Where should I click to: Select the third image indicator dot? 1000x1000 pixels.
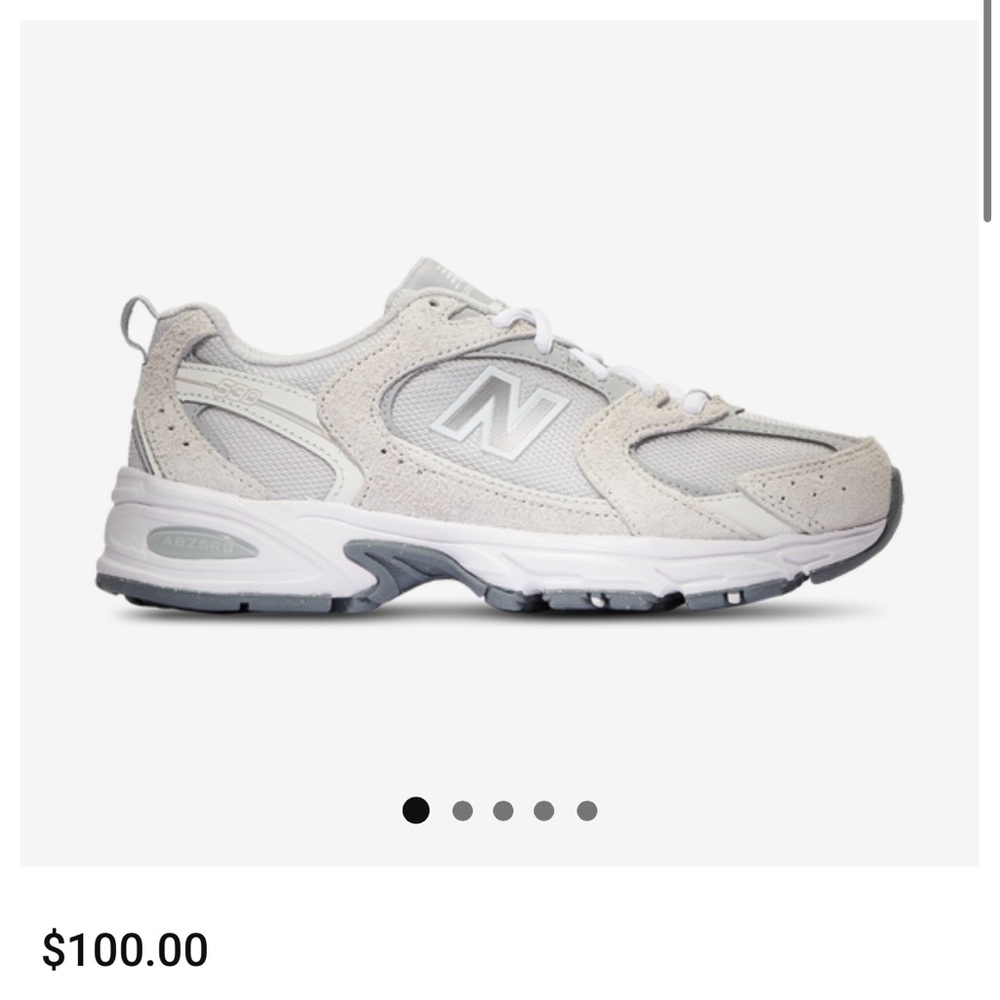pos(503,810)
